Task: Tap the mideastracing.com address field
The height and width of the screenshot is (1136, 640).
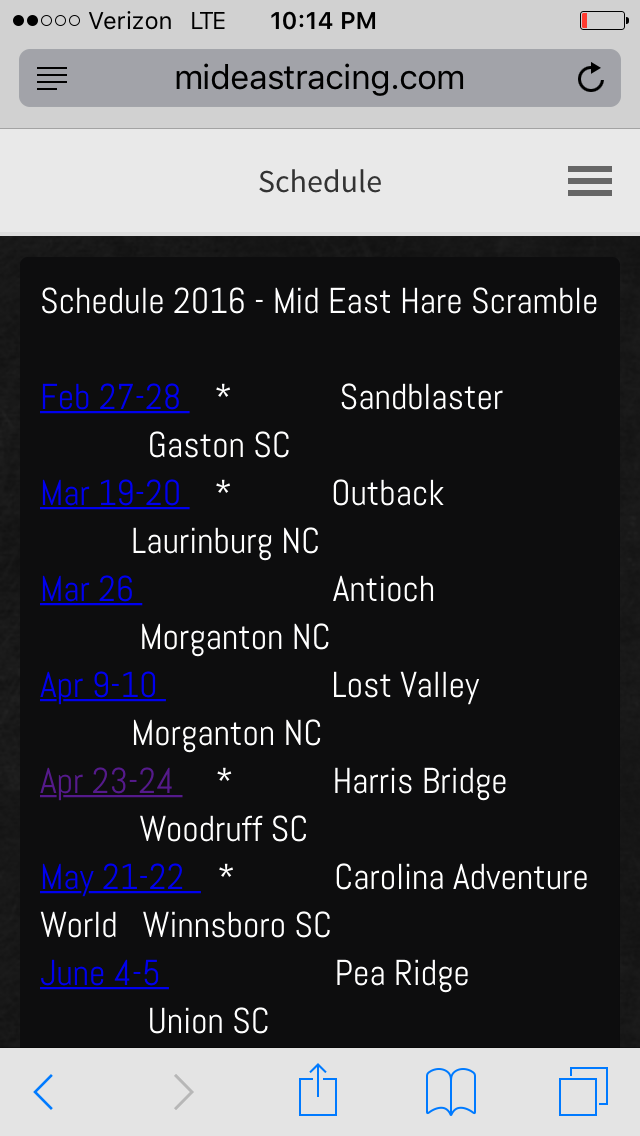Action: [x=320, y=78]
